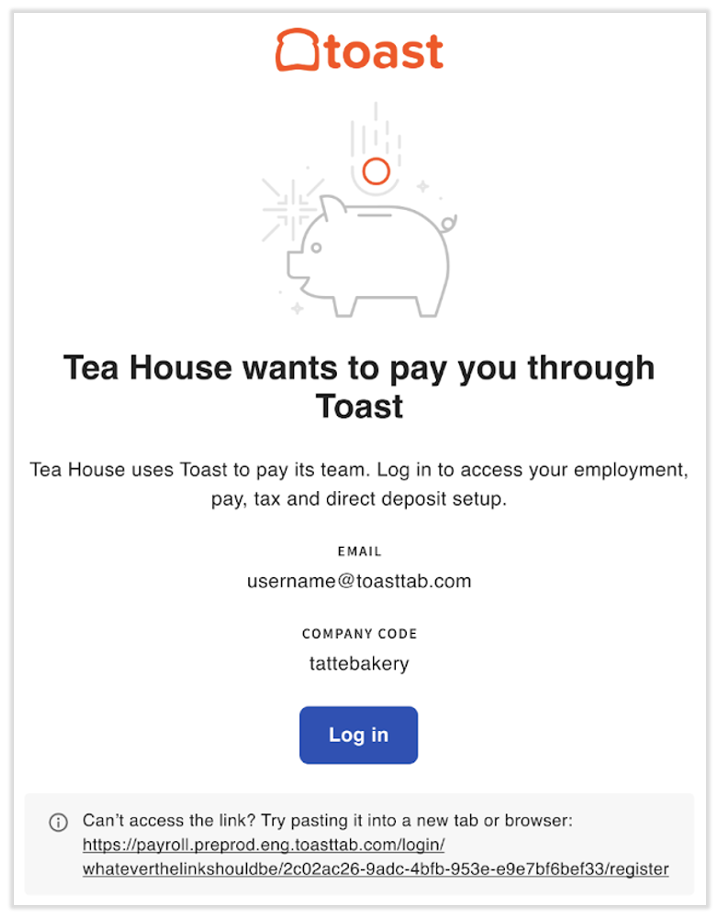This screenshot has width=718, height=920.
Task: Tap the blue Log in button
Action: point(358,735)
